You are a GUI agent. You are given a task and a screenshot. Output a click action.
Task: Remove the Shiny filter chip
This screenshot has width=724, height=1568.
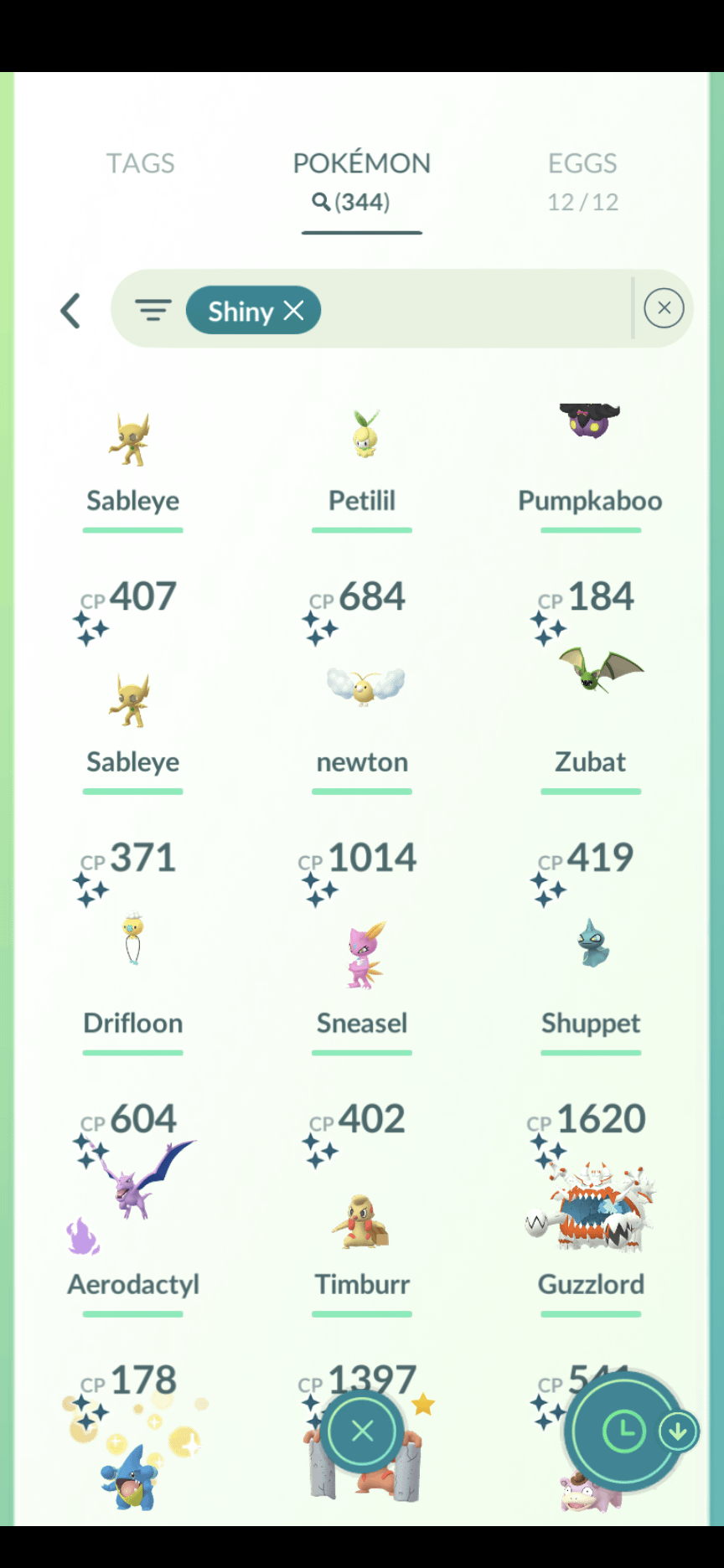tap(294, 311)
